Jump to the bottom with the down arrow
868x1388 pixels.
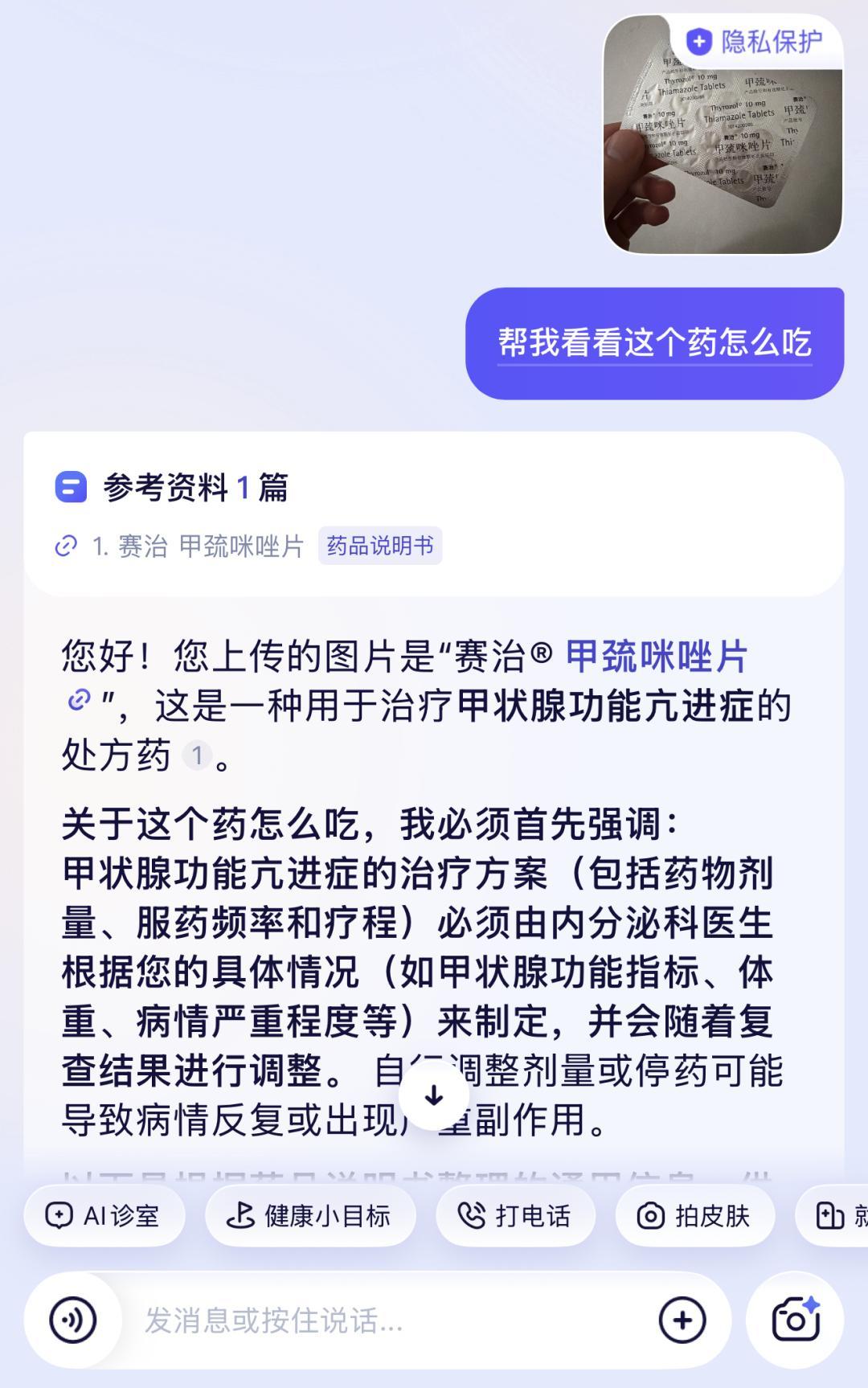click(x=434, y=1095)
